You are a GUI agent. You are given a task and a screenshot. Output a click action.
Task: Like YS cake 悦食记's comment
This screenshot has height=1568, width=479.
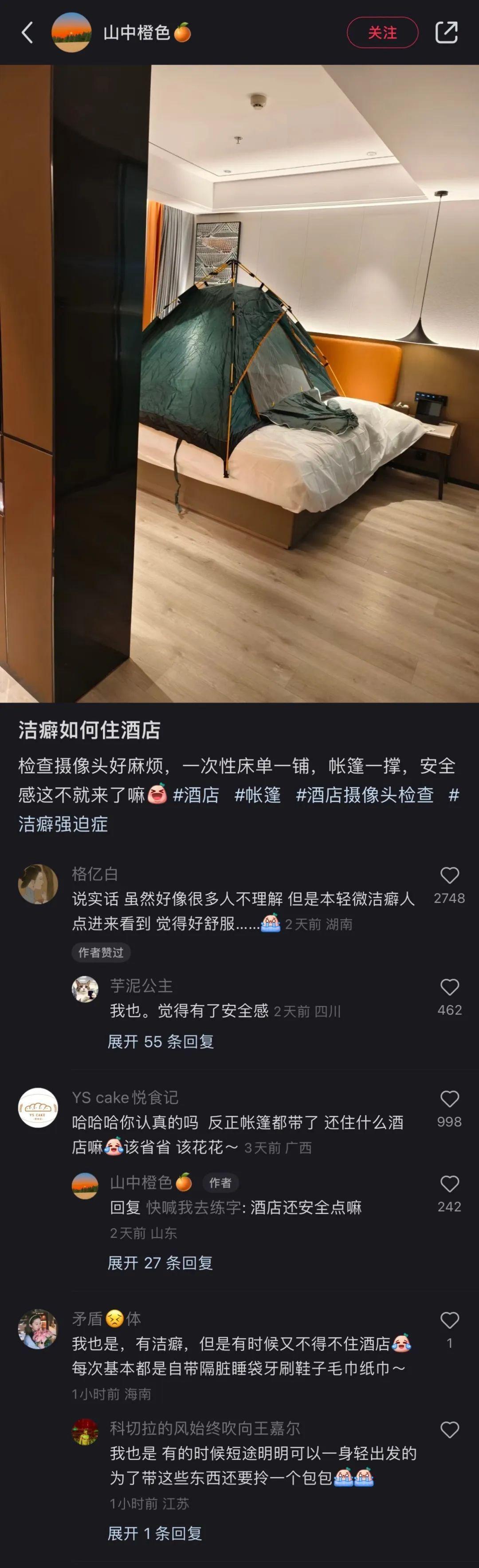pos(449,1099)
